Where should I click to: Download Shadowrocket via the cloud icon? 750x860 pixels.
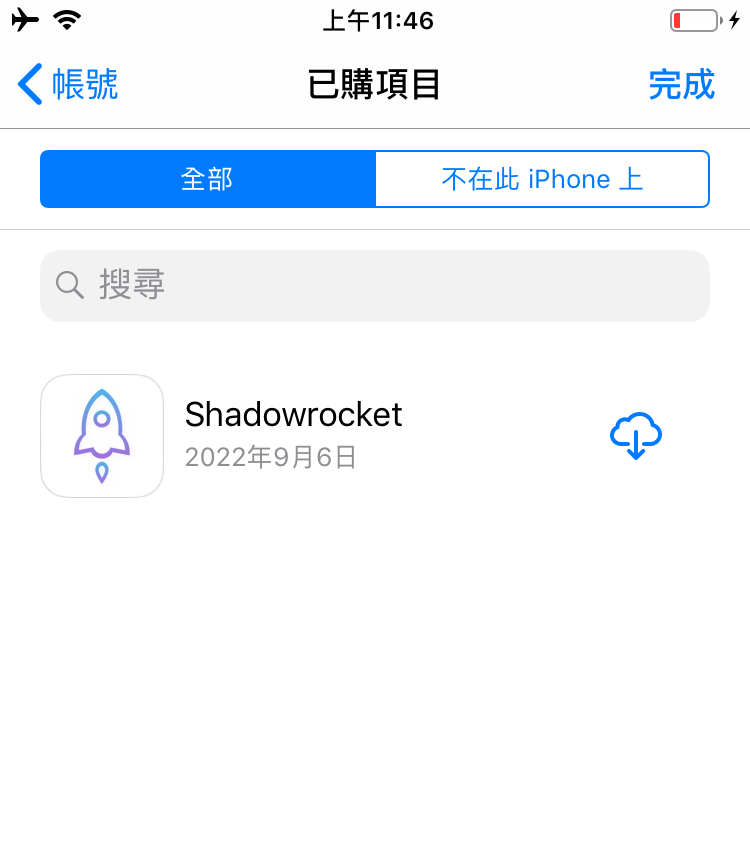[x=636, y=436]
